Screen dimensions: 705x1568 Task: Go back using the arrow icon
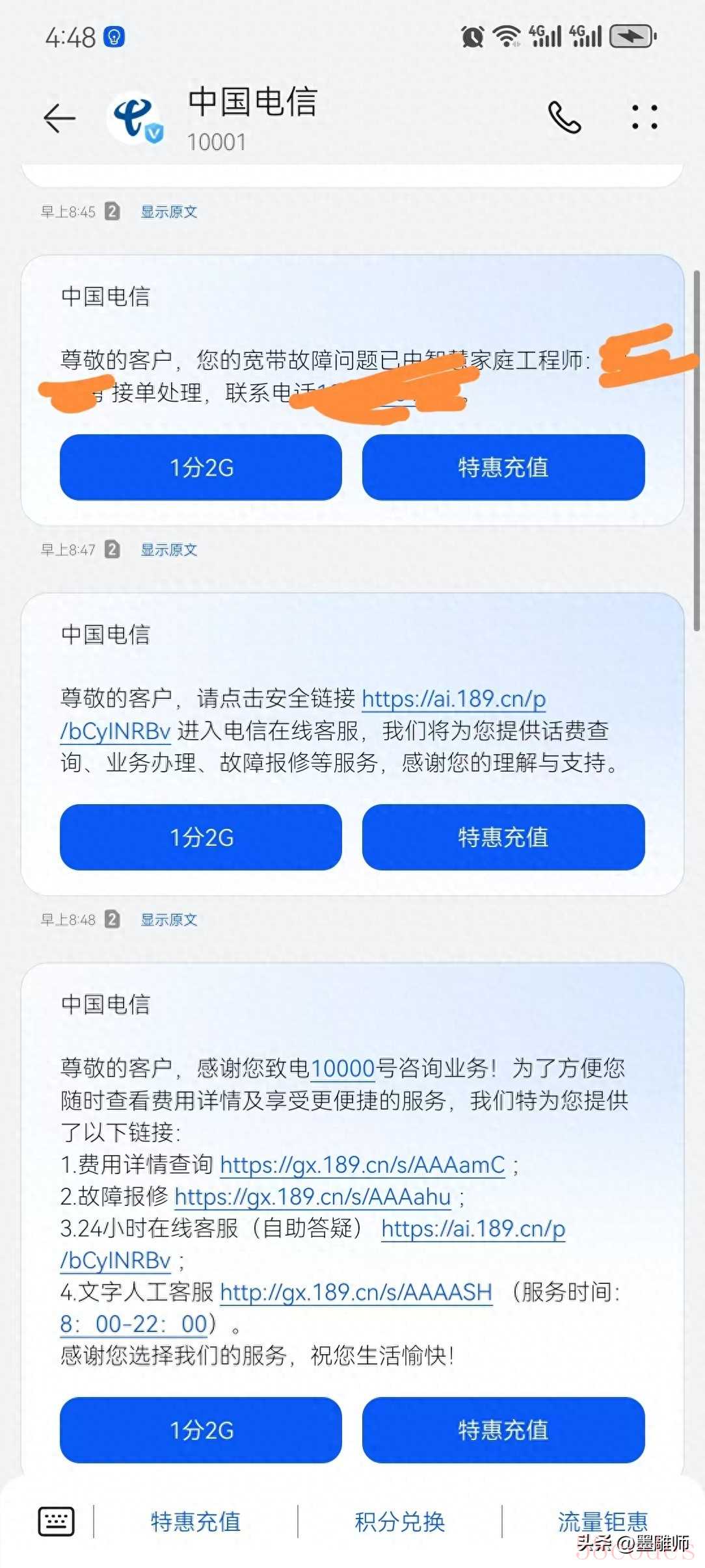tap(60, 118)
